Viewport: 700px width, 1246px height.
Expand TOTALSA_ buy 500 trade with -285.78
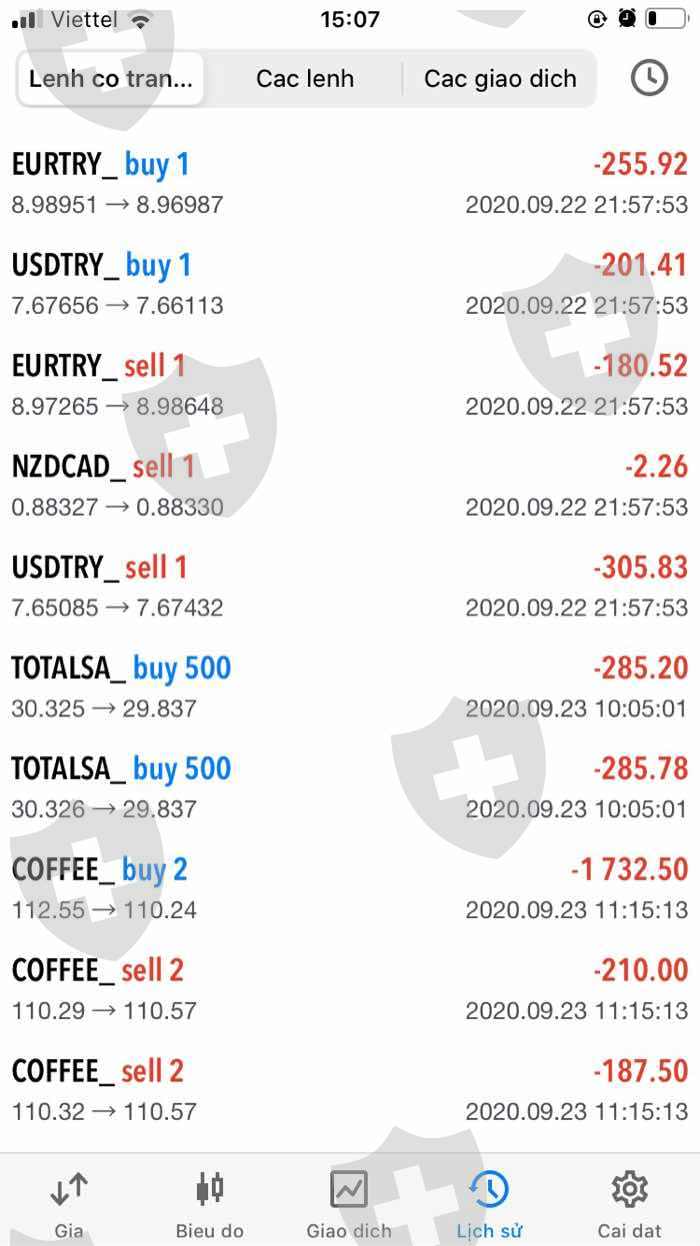coord(350,787)
